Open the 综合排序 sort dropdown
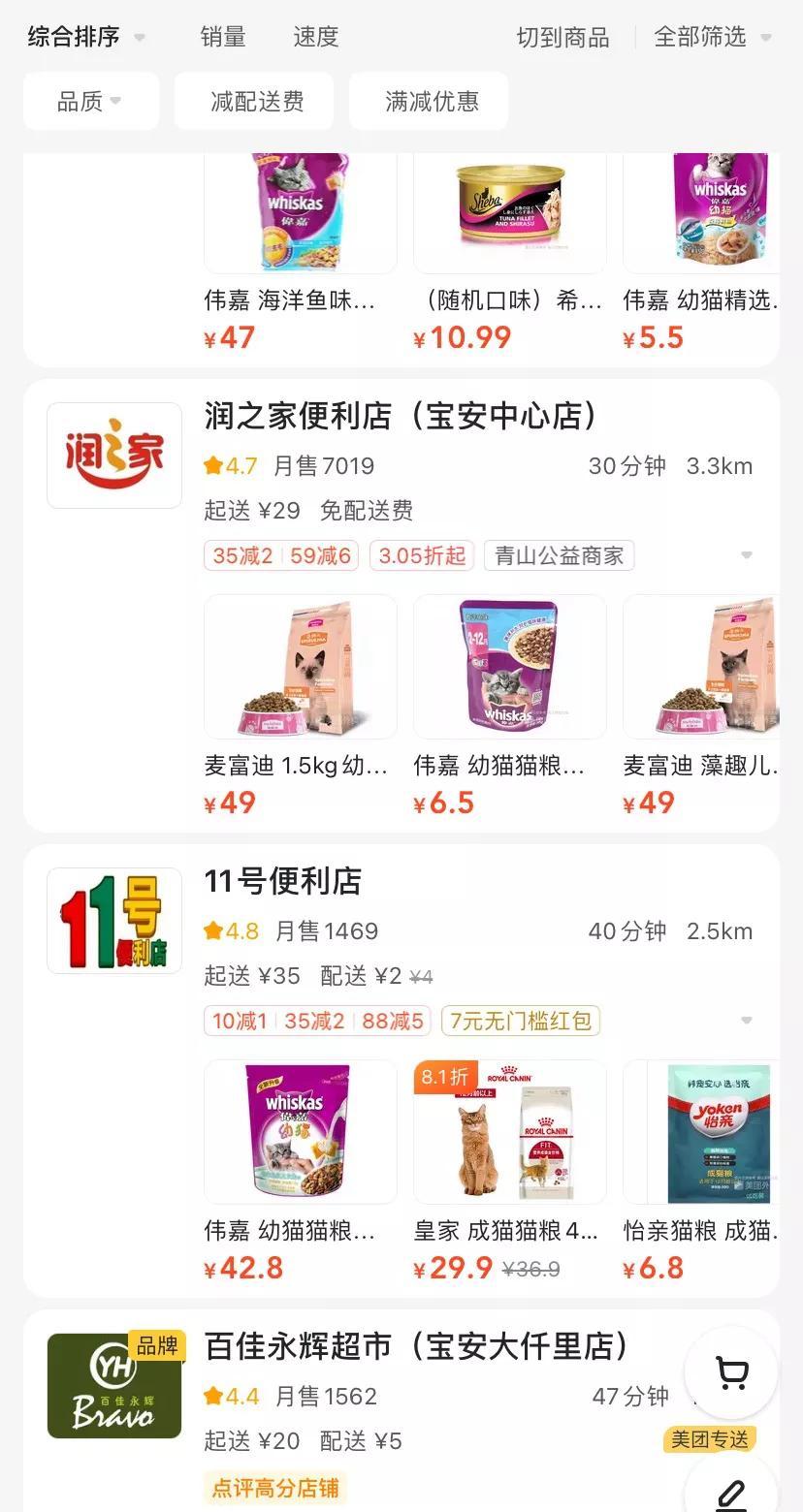 (85, 37)
